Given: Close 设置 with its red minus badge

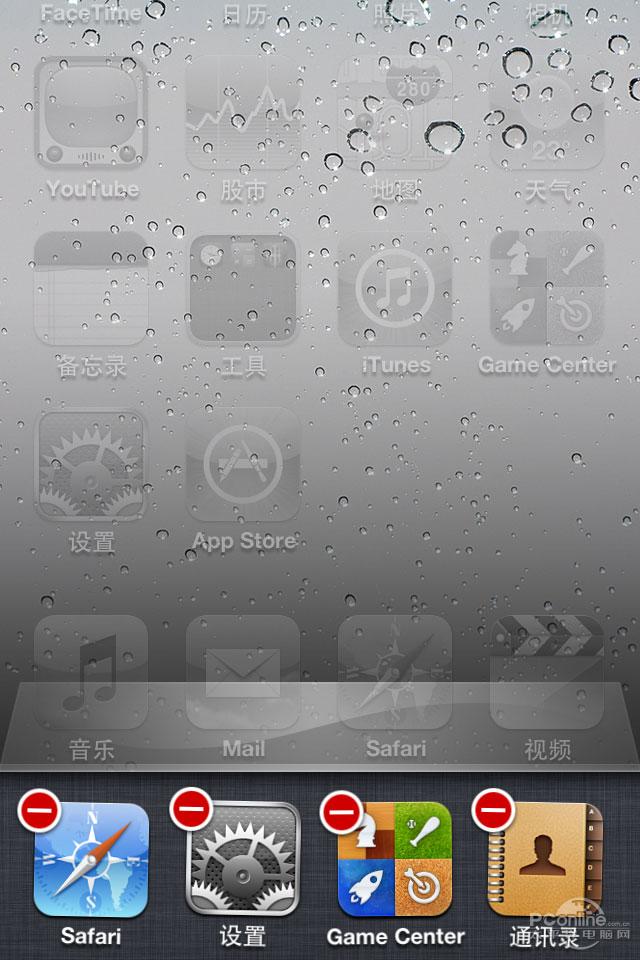Looking at the screenshot, I should click(x=191, y=809).
